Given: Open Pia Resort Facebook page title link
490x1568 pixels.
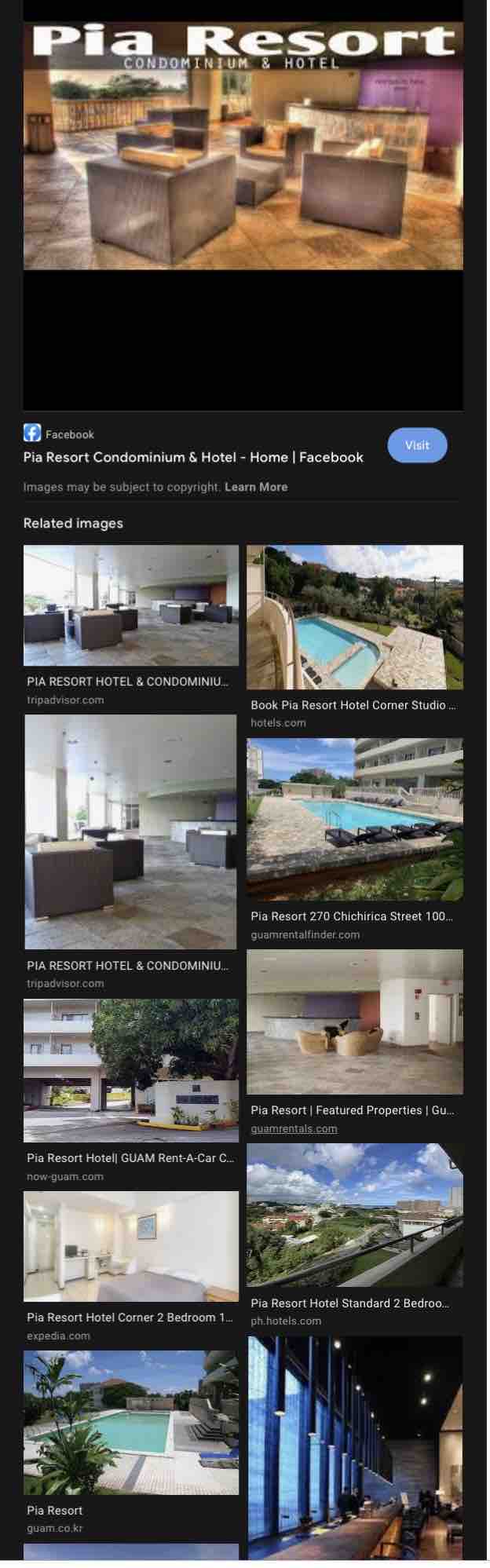Looking at the screenshot, I should coord(193,457).
